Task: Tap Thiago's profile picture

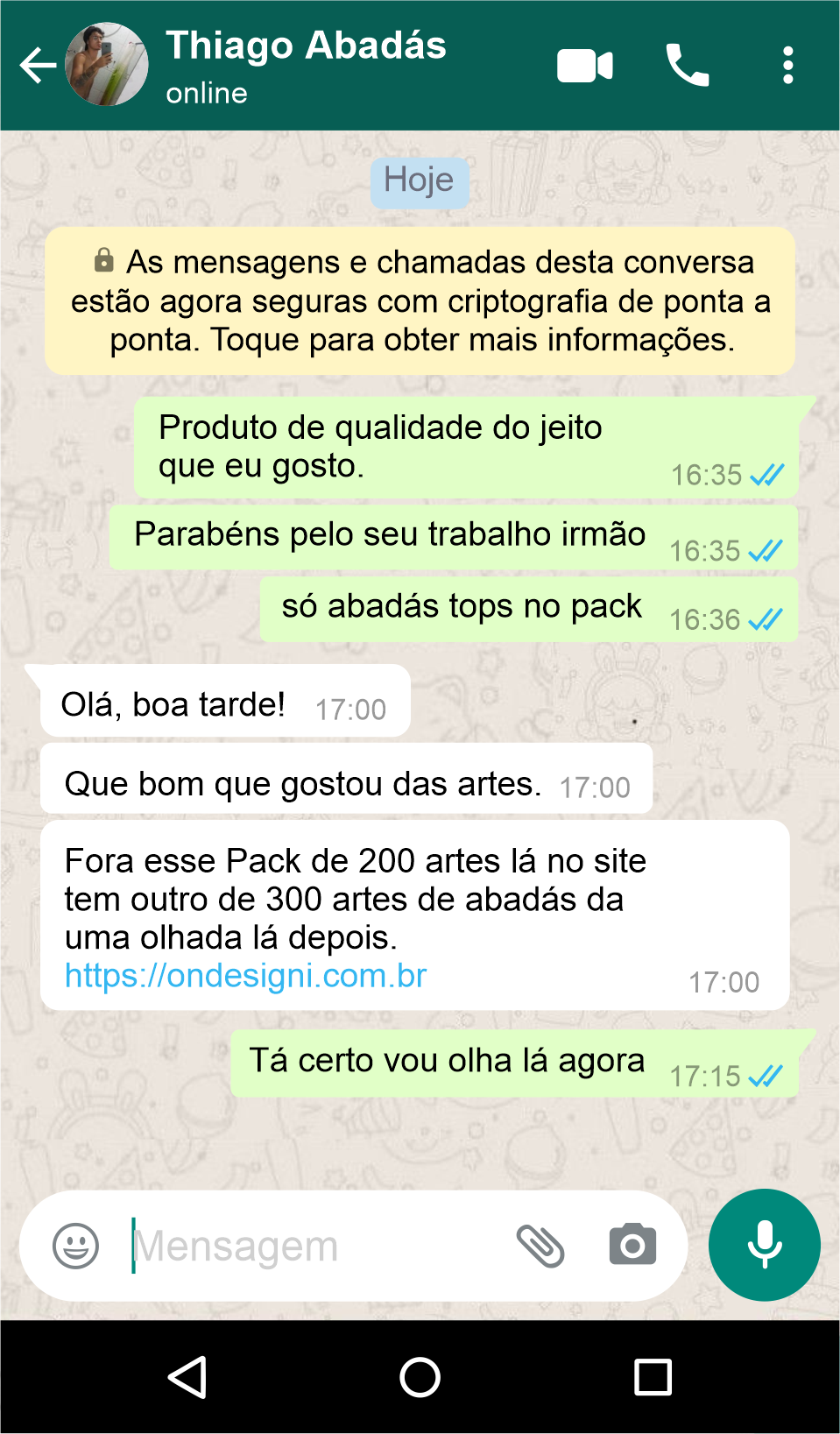Action: click(x=107, y=64)
